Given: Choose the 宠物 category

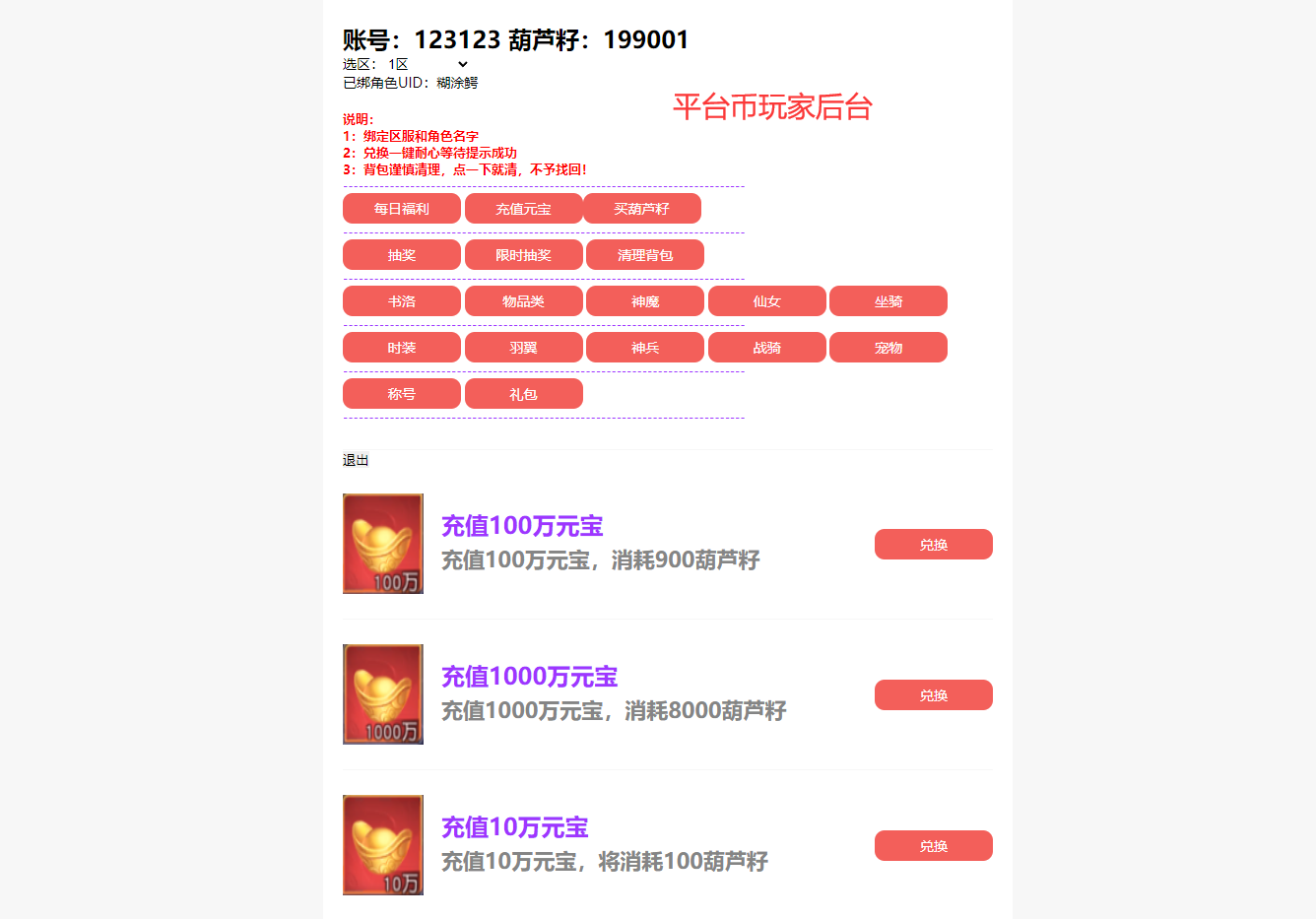Looking at the screenshot, I should pos(888,348).
